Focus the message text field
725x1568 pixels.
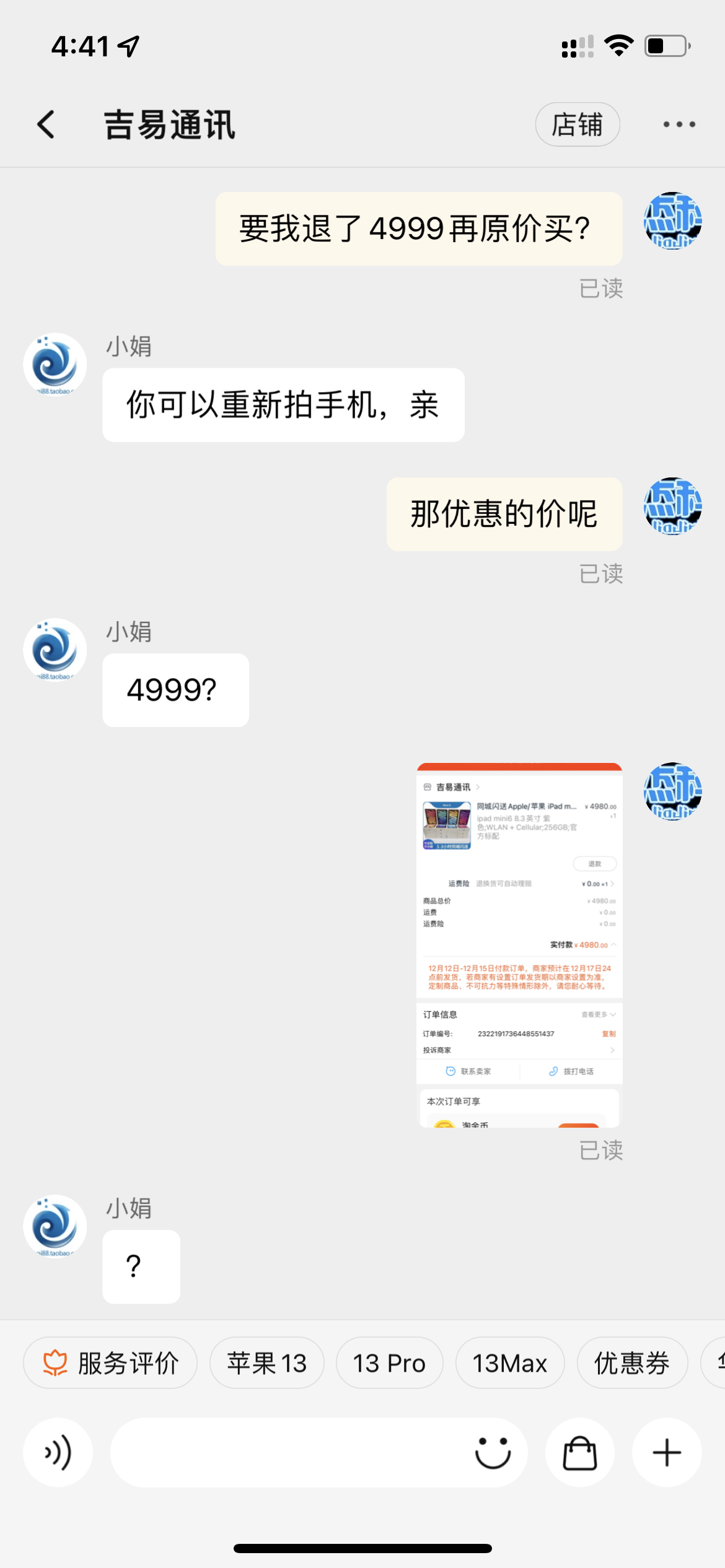[x=285, y=1452]
